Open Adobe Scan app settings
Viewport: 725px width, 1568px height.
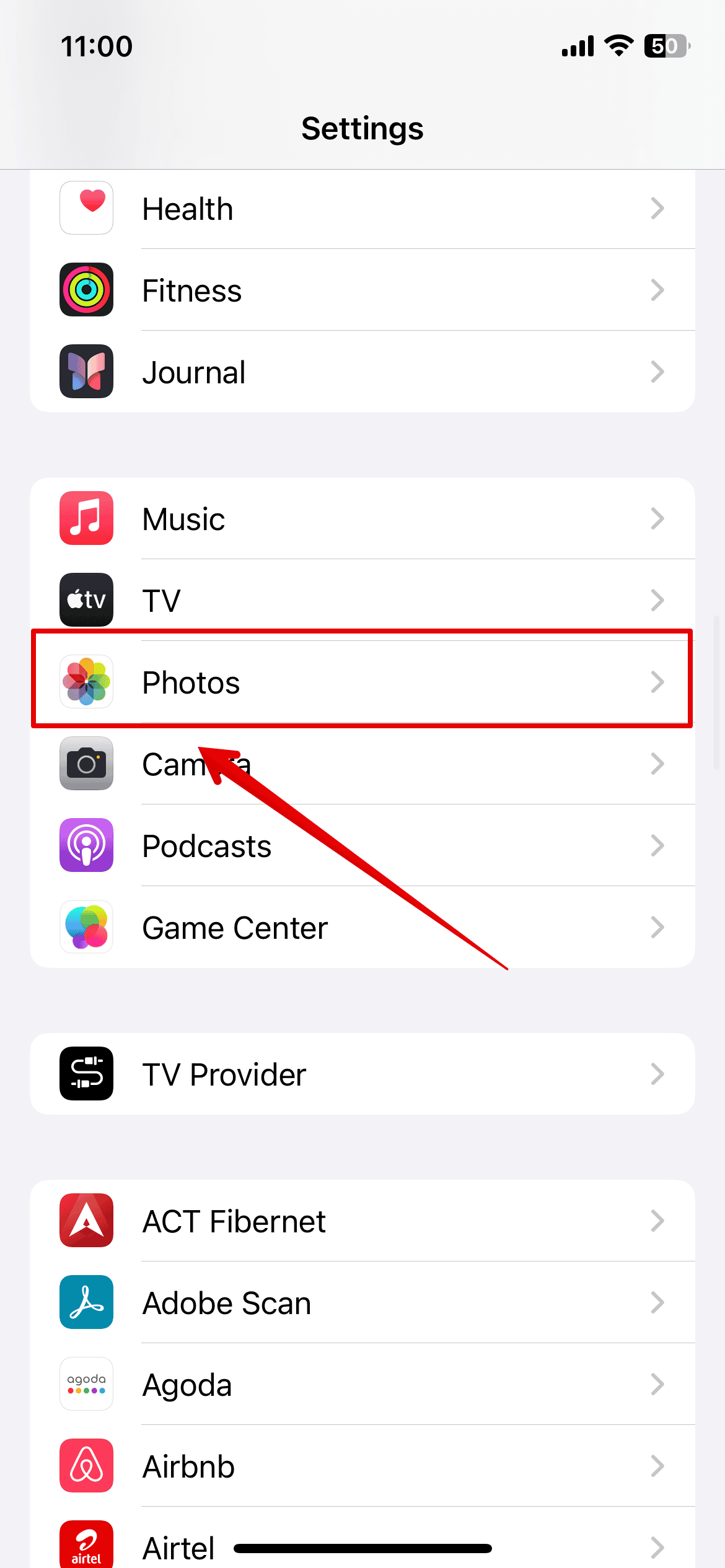click(x=362, y=1302)
